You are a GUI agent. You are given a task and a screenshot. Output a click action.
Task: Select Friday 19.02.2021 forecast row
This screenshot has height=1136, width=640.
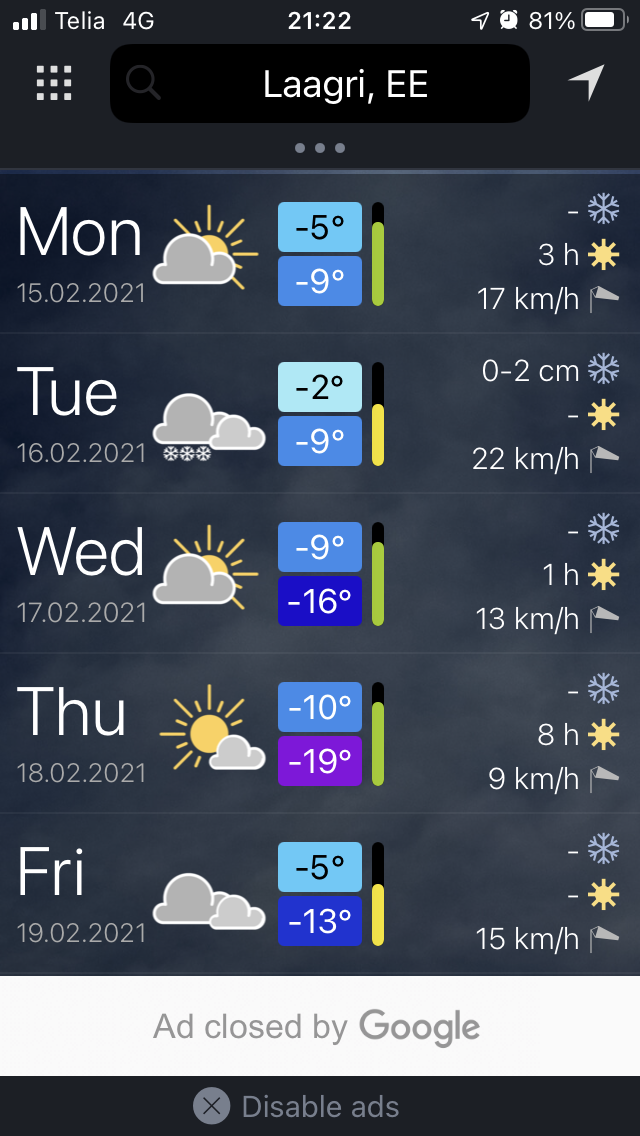320,894
